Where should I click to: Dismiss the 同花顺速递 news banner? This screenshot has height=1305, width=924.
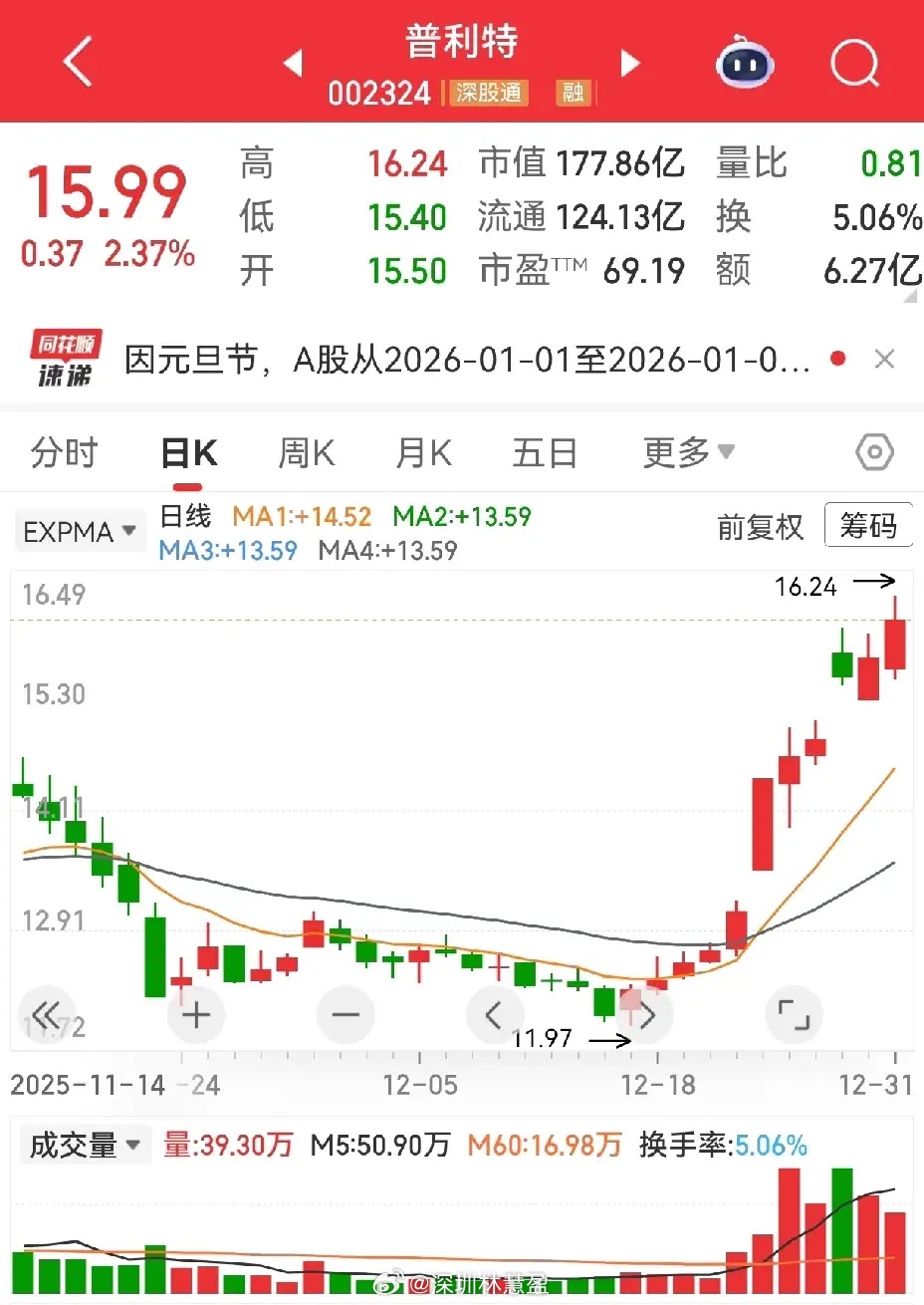(x=884, y=360)
